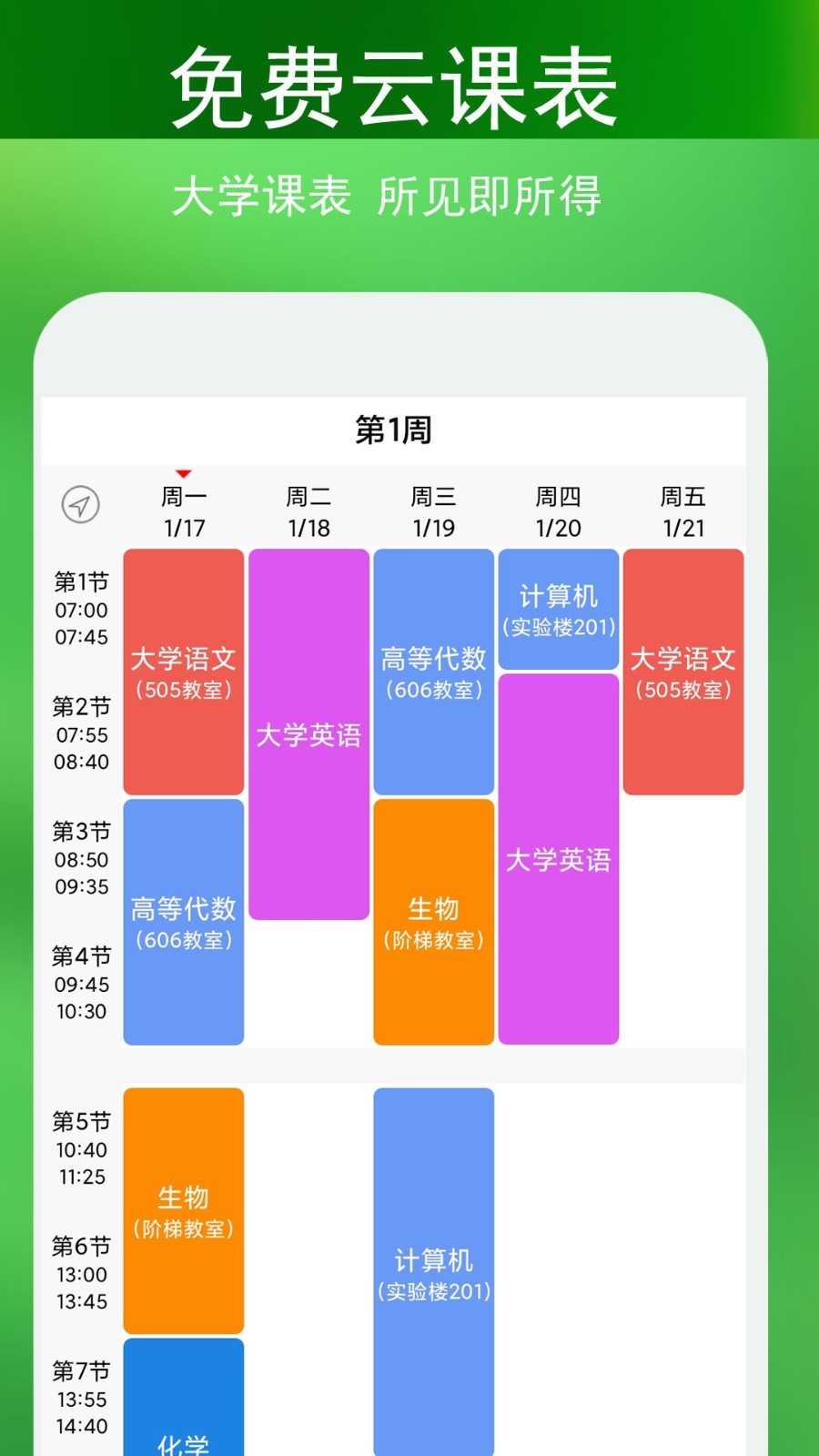Expand the Monday 1/17 date header
Viewport: 819px width, 1456px height.
pos(186,526)
